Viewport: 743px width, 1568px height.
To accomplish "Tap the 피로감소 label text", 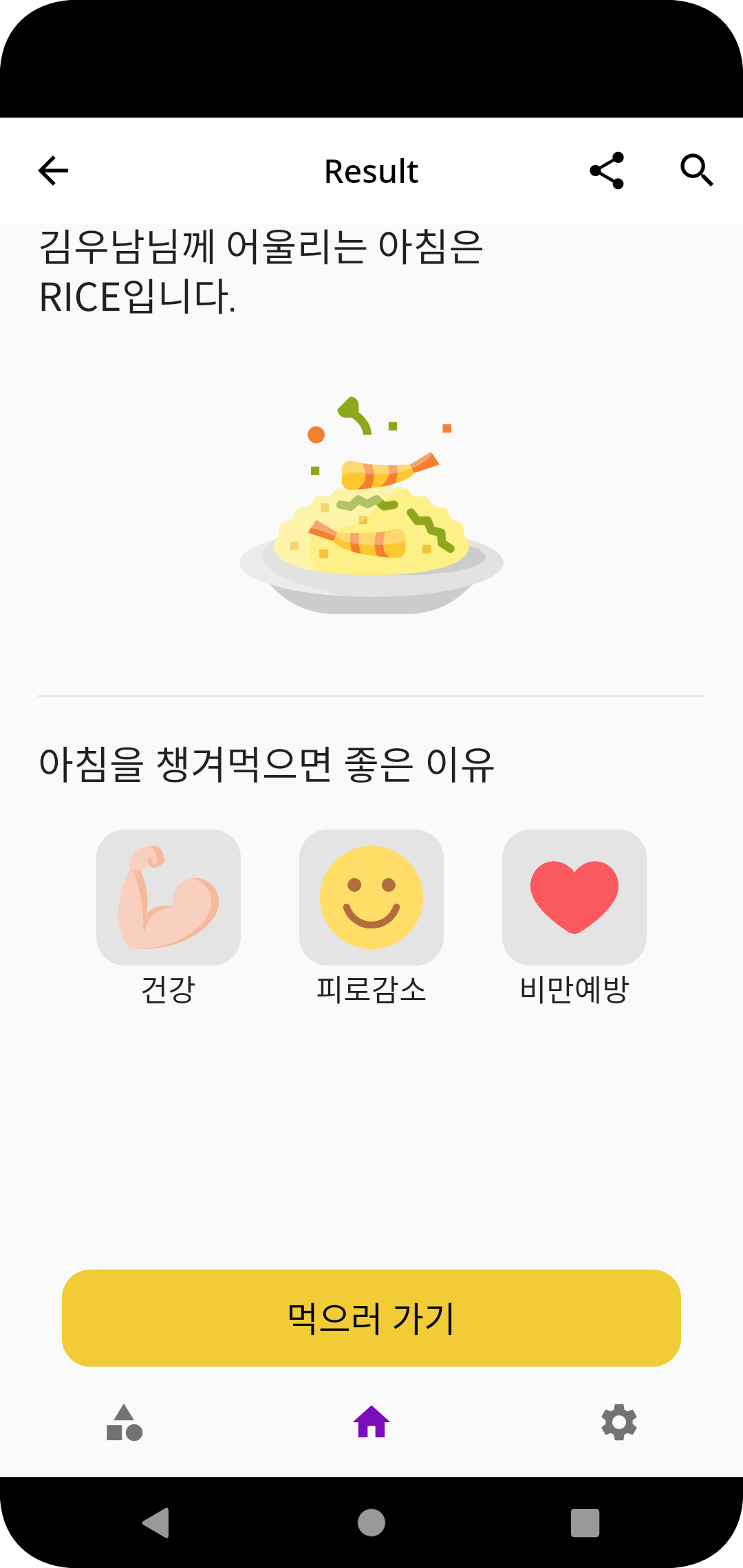I will coord(371,990).
